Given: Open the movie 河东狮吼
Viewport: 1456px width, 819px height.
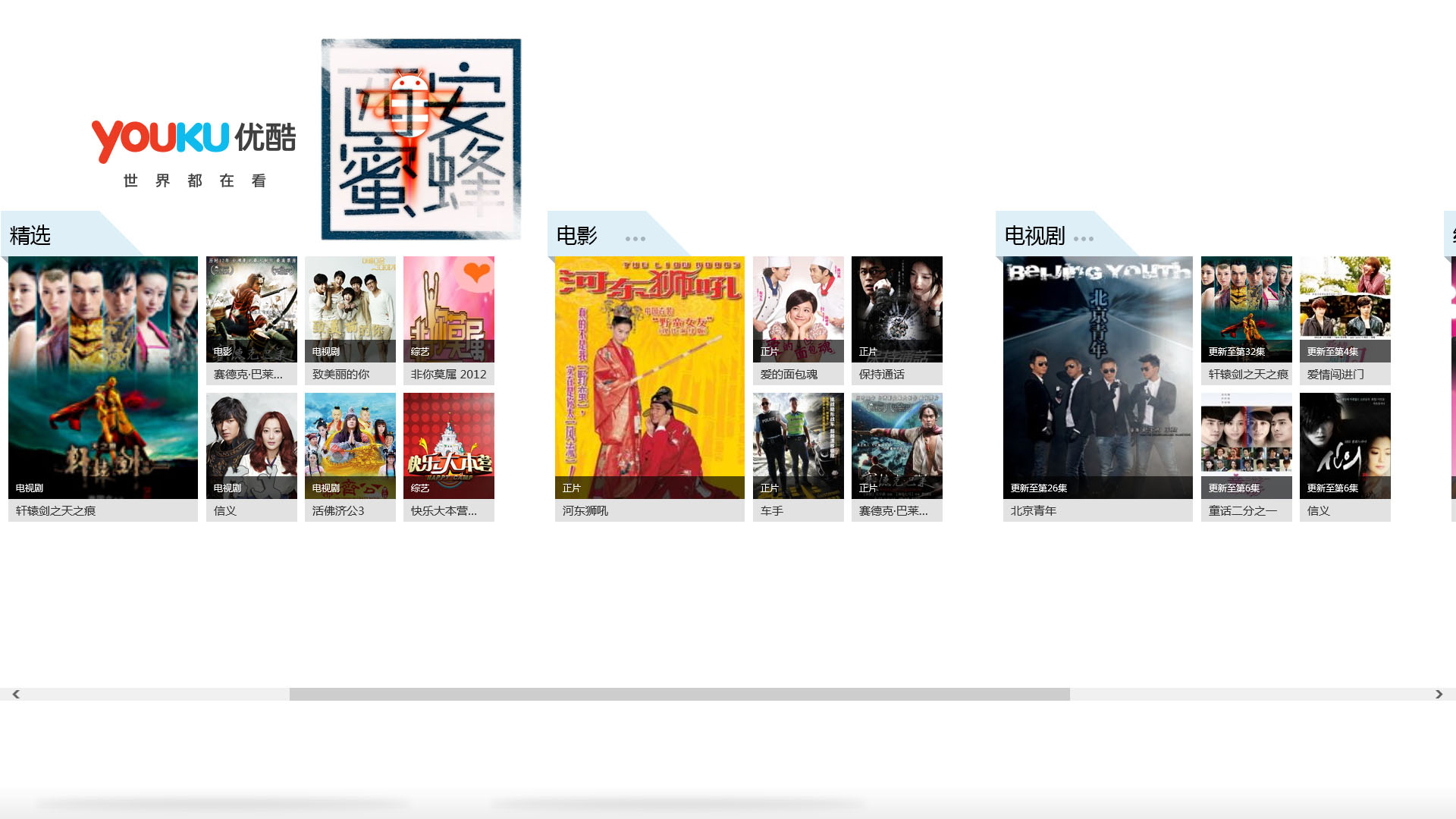Looking at the screenshot, I should click(x=650, y=388).
